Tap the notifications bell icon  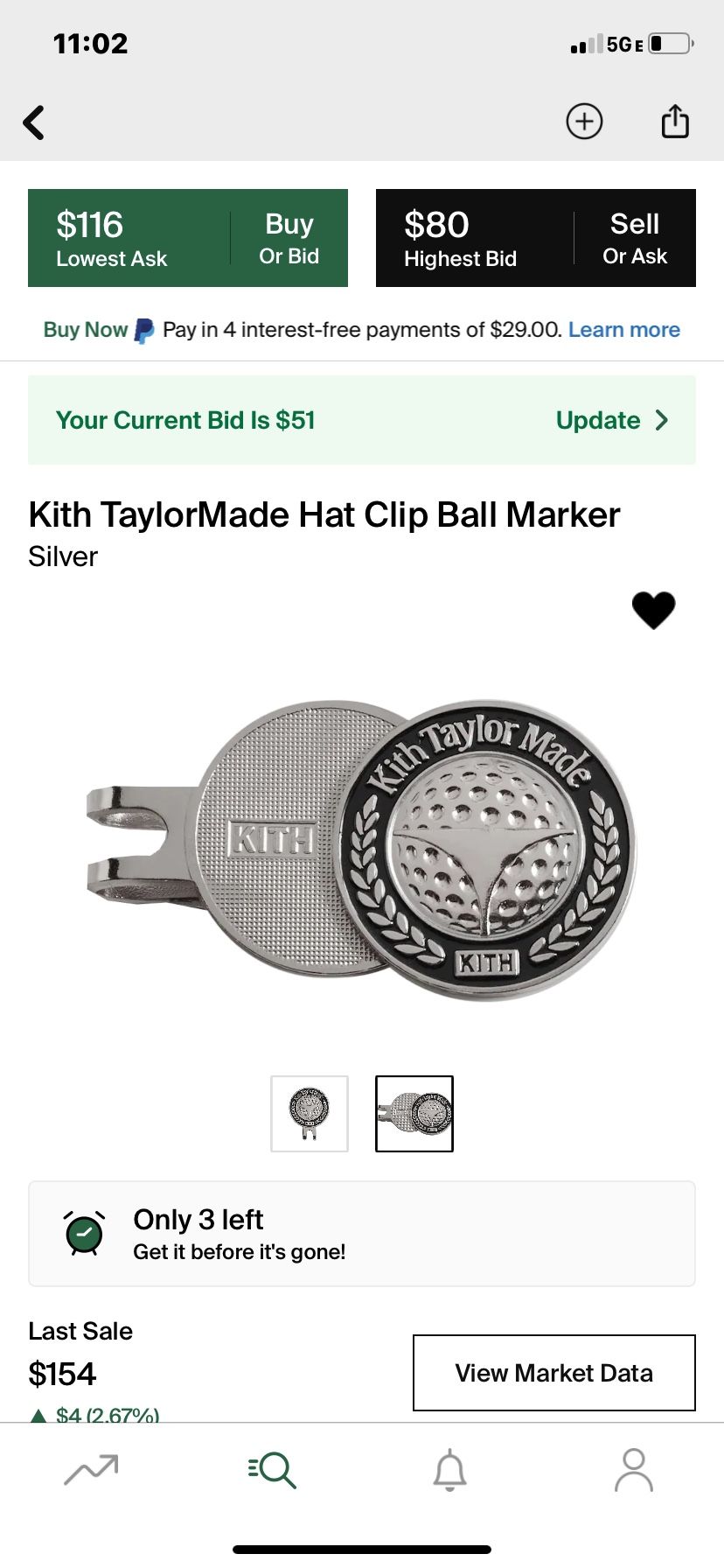click(449, 1471)
